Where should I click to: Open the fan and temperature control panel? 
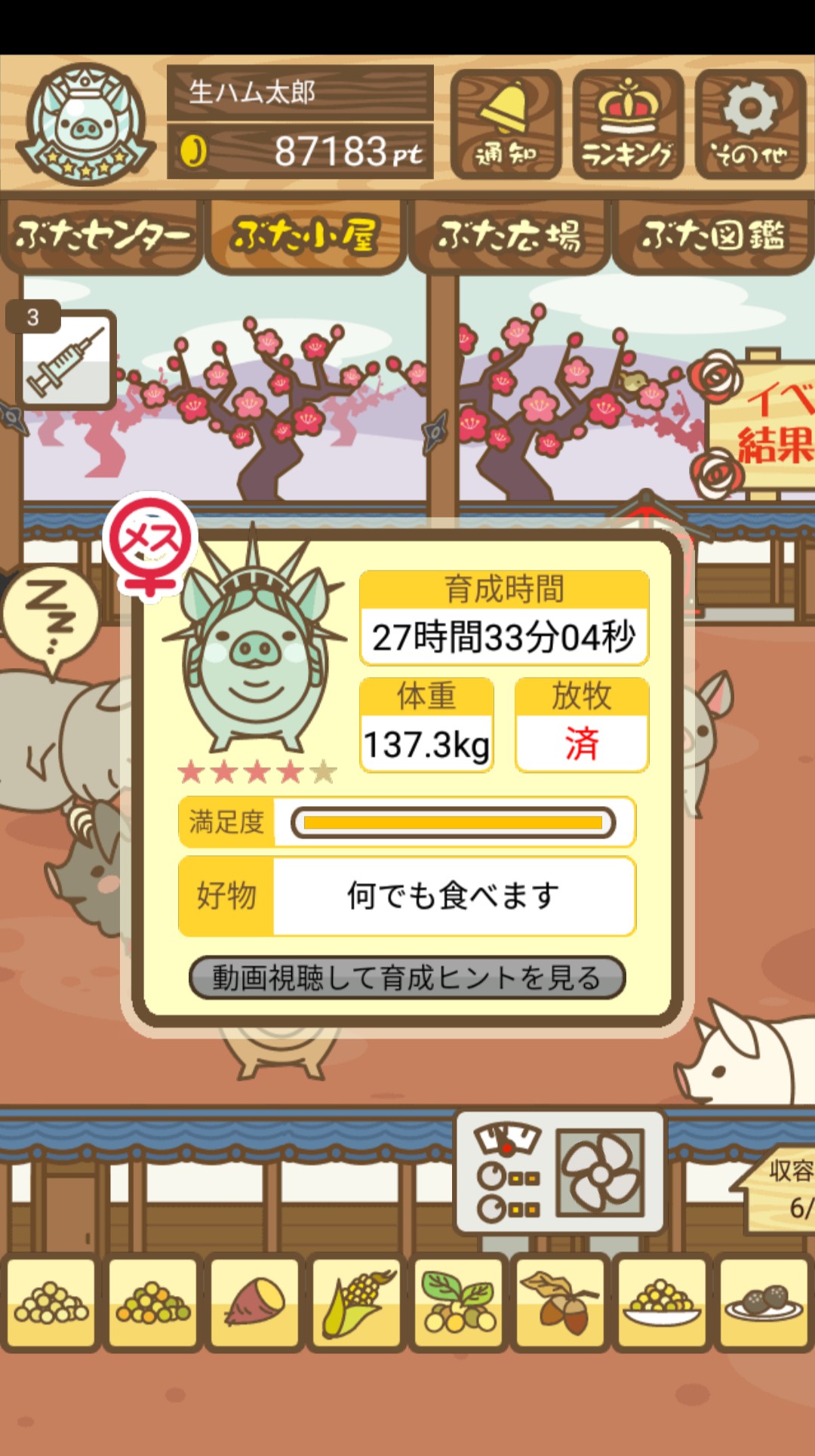coord(559,1172)
